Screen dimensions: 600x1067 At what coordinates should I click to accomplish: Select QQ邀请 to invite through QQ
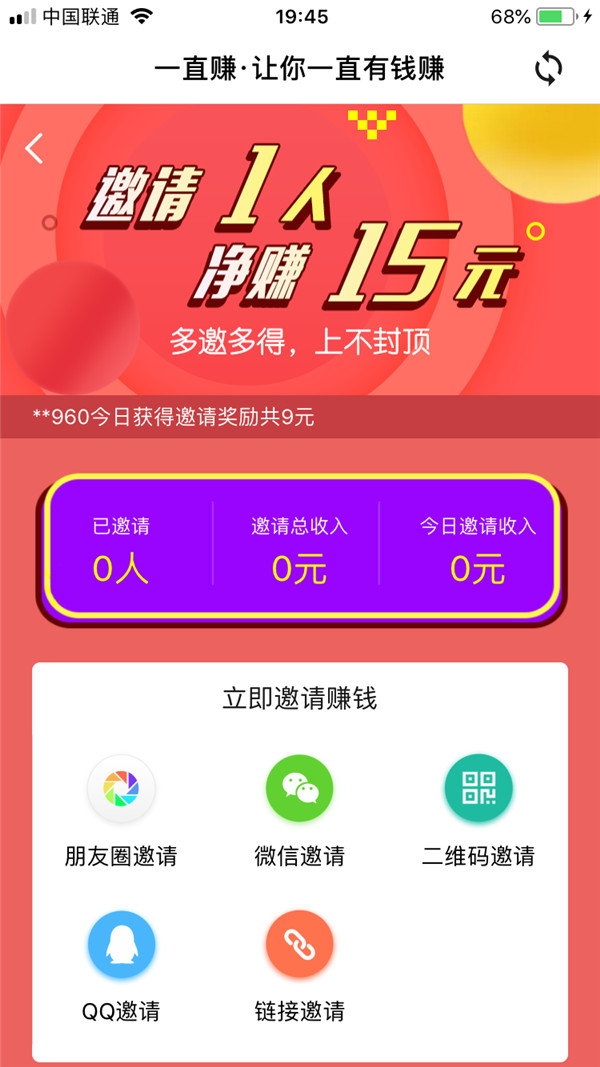click(121, 945)
